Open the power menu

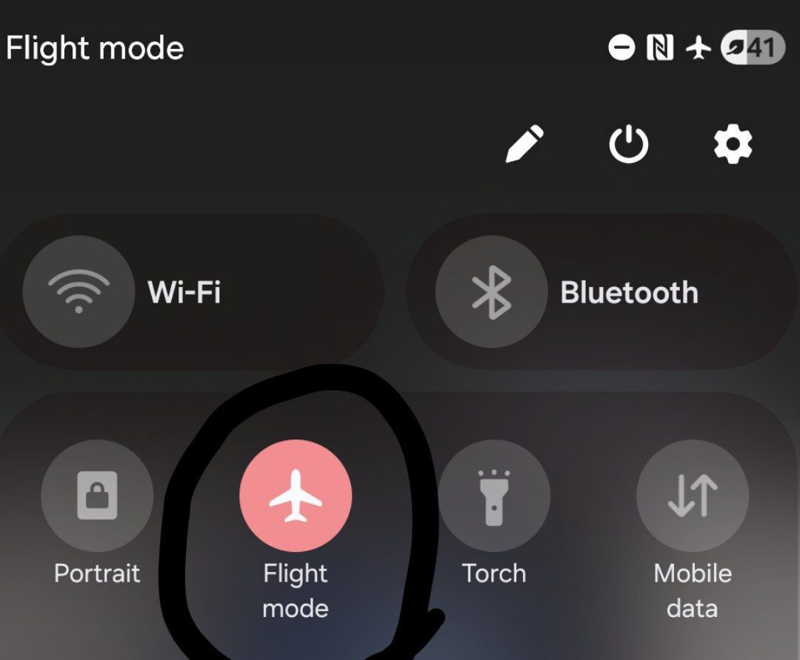629,146
